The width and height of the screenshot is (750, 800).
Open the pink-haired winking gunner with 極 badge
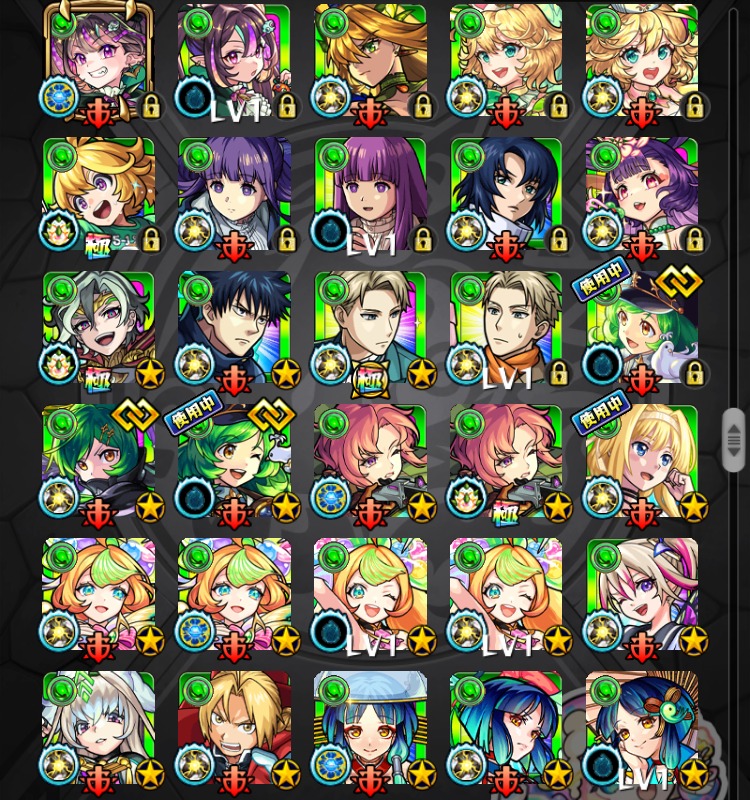pyautogui.click(x=506, y=462)
